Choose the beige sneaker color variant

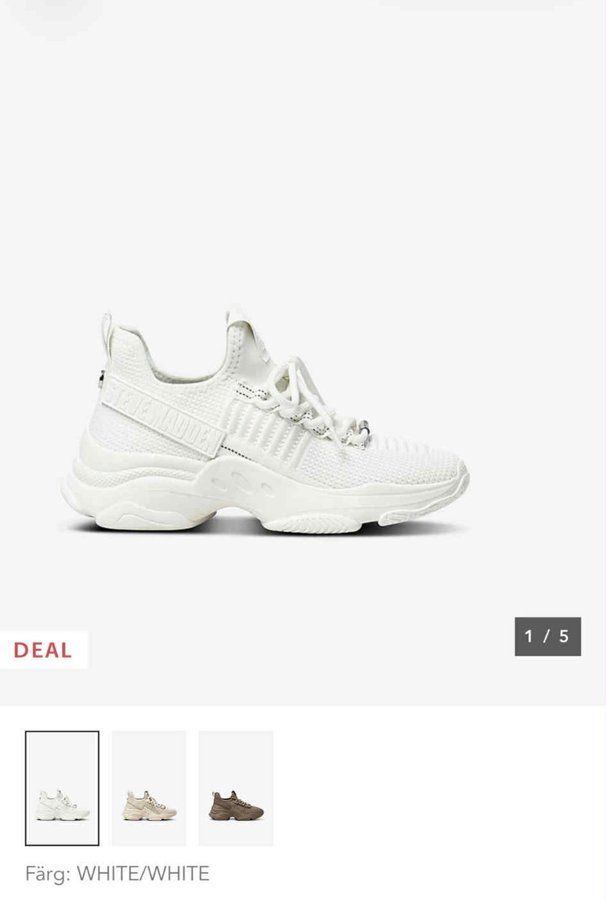pyautogui.click(x=149, y=789)
